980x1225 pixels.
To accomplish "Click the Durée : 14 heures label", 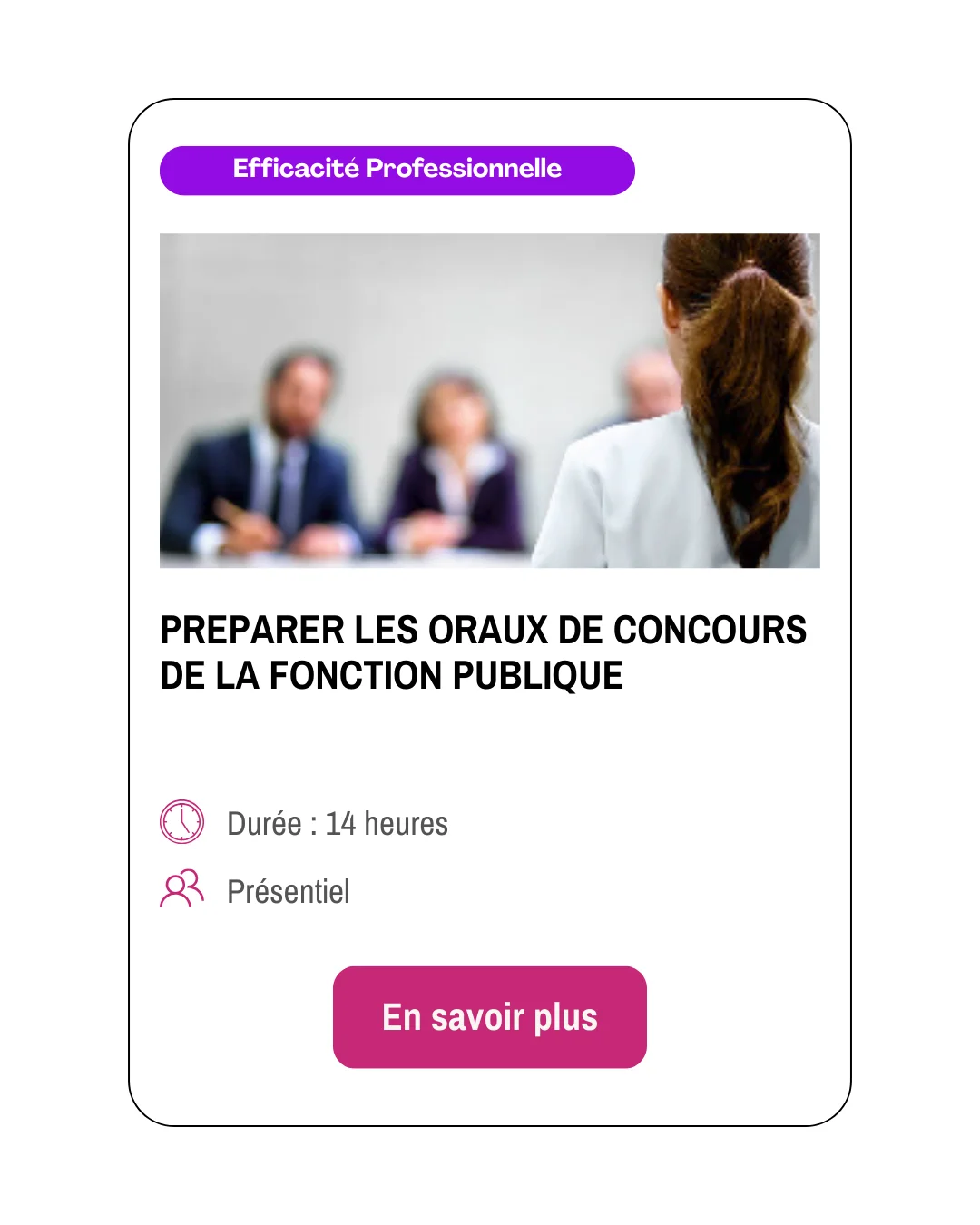I will click(338, 824).
